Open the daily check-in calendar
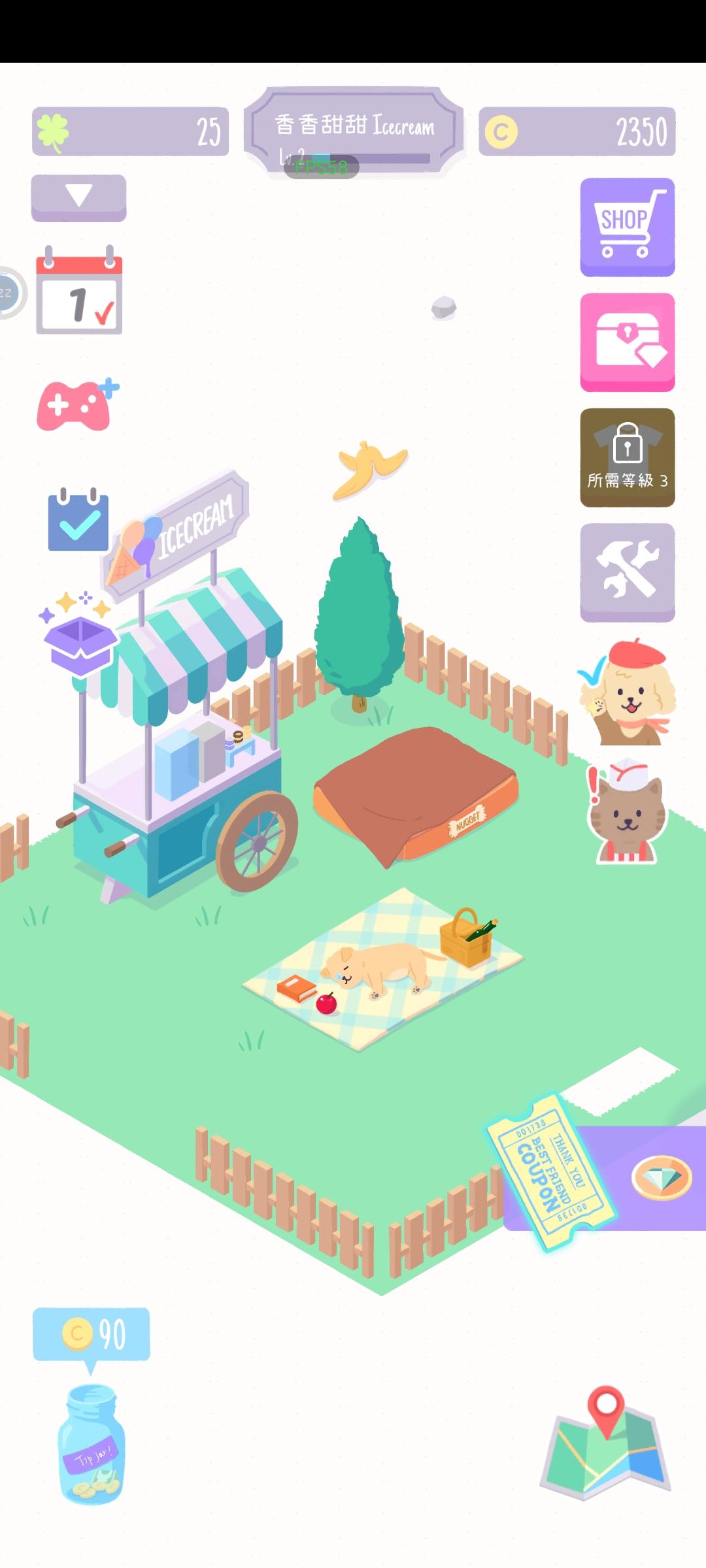706x1568 pixels. [x=78, y=294]
